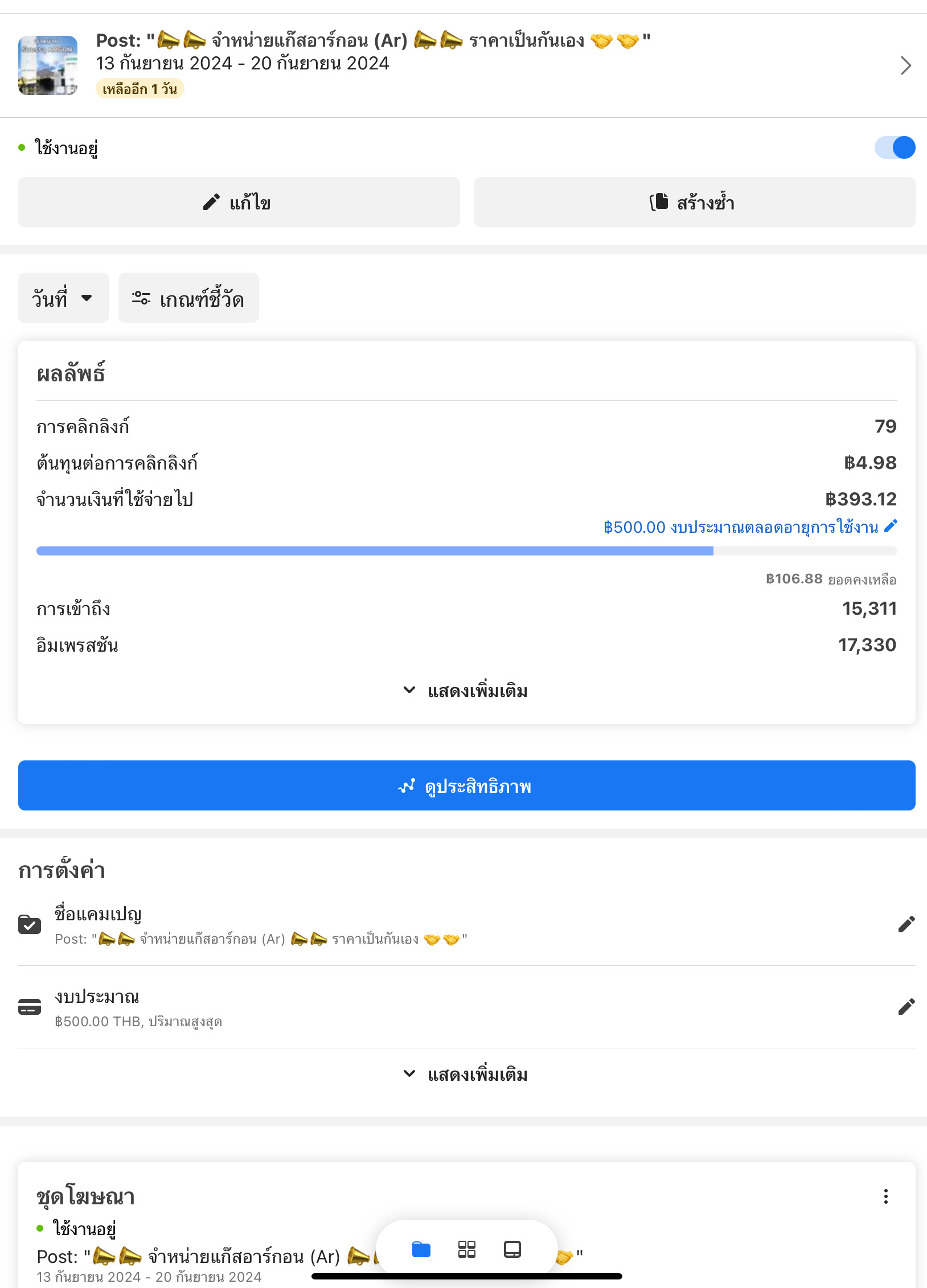
Task: Switch to the grid ad sets tab
Action: [466, 1250]
